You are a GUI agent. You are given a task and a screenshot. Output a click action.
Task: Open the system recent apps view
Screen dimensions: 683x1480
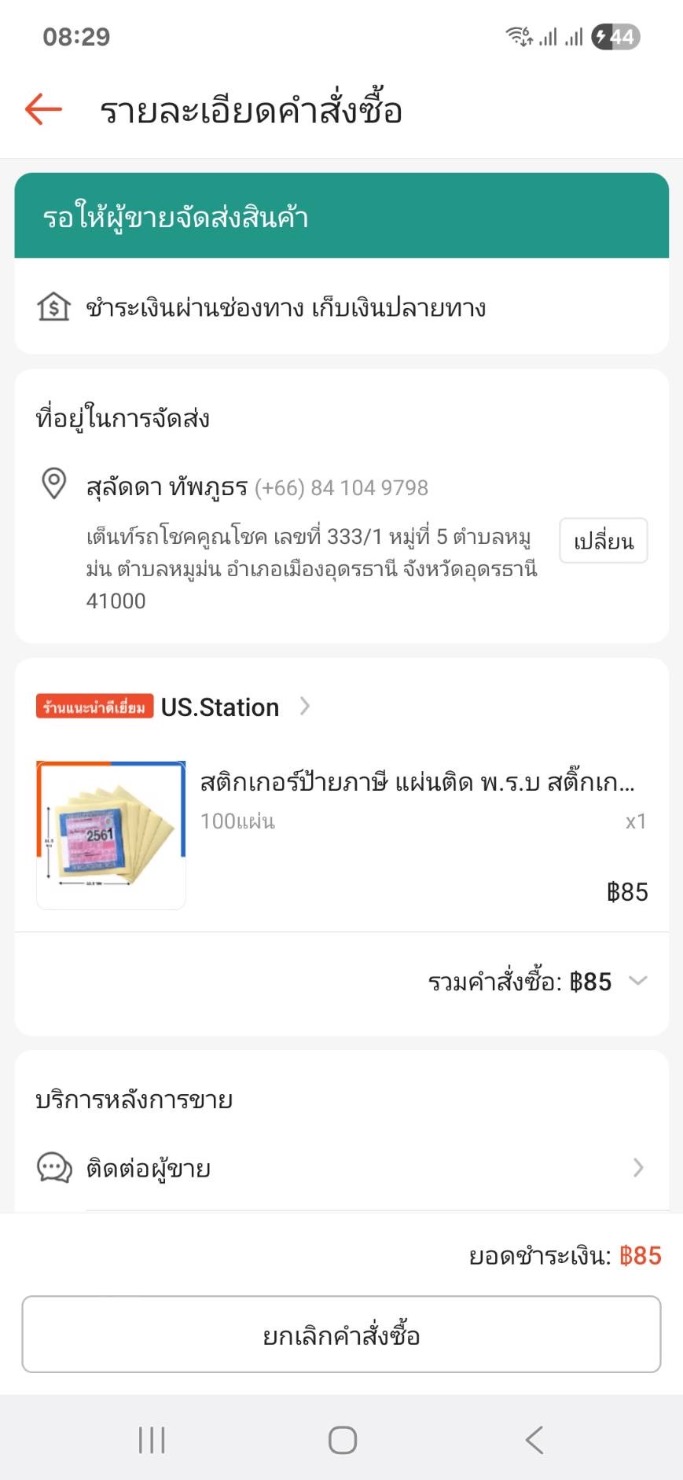click(x=151, y=1440)
